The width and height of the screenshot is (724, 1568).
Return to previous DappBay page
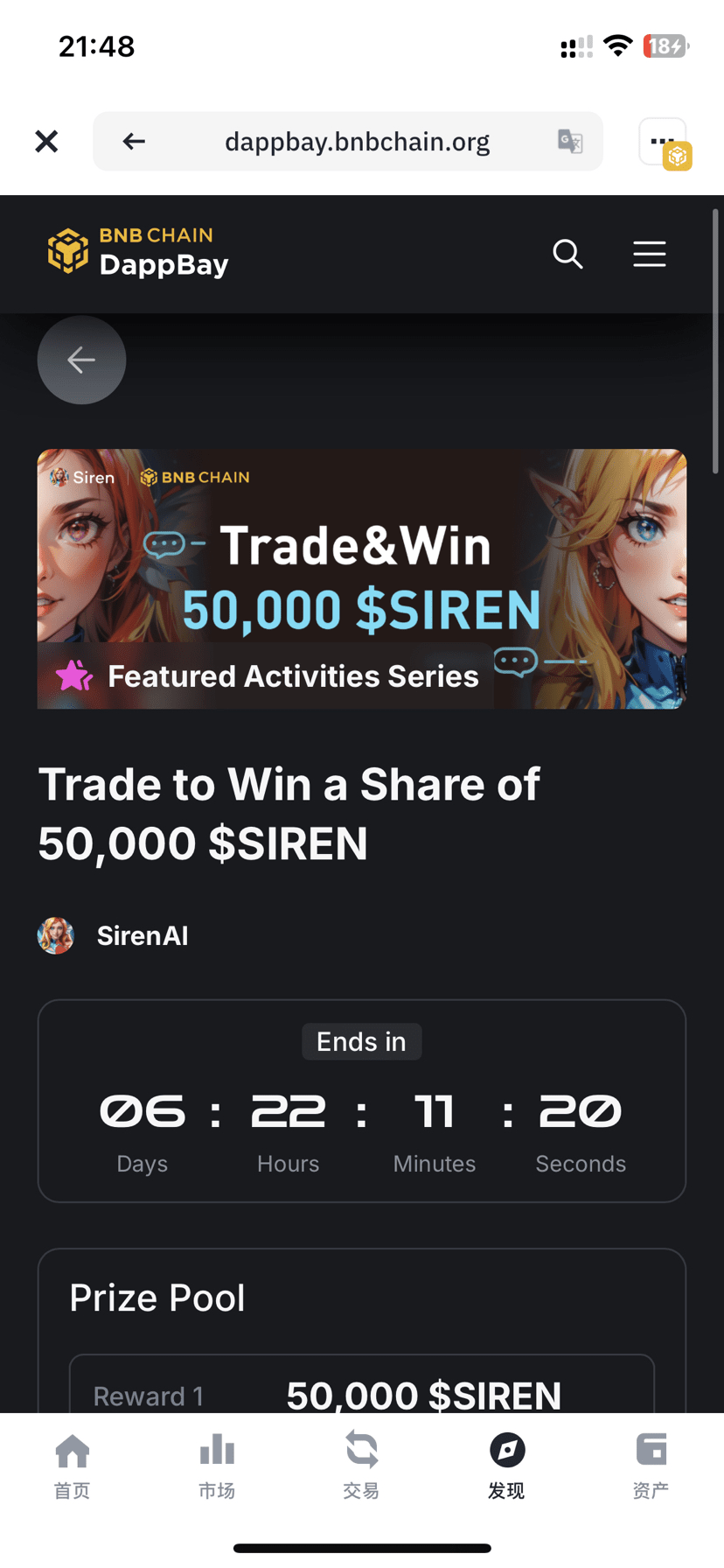pos(81,360)
